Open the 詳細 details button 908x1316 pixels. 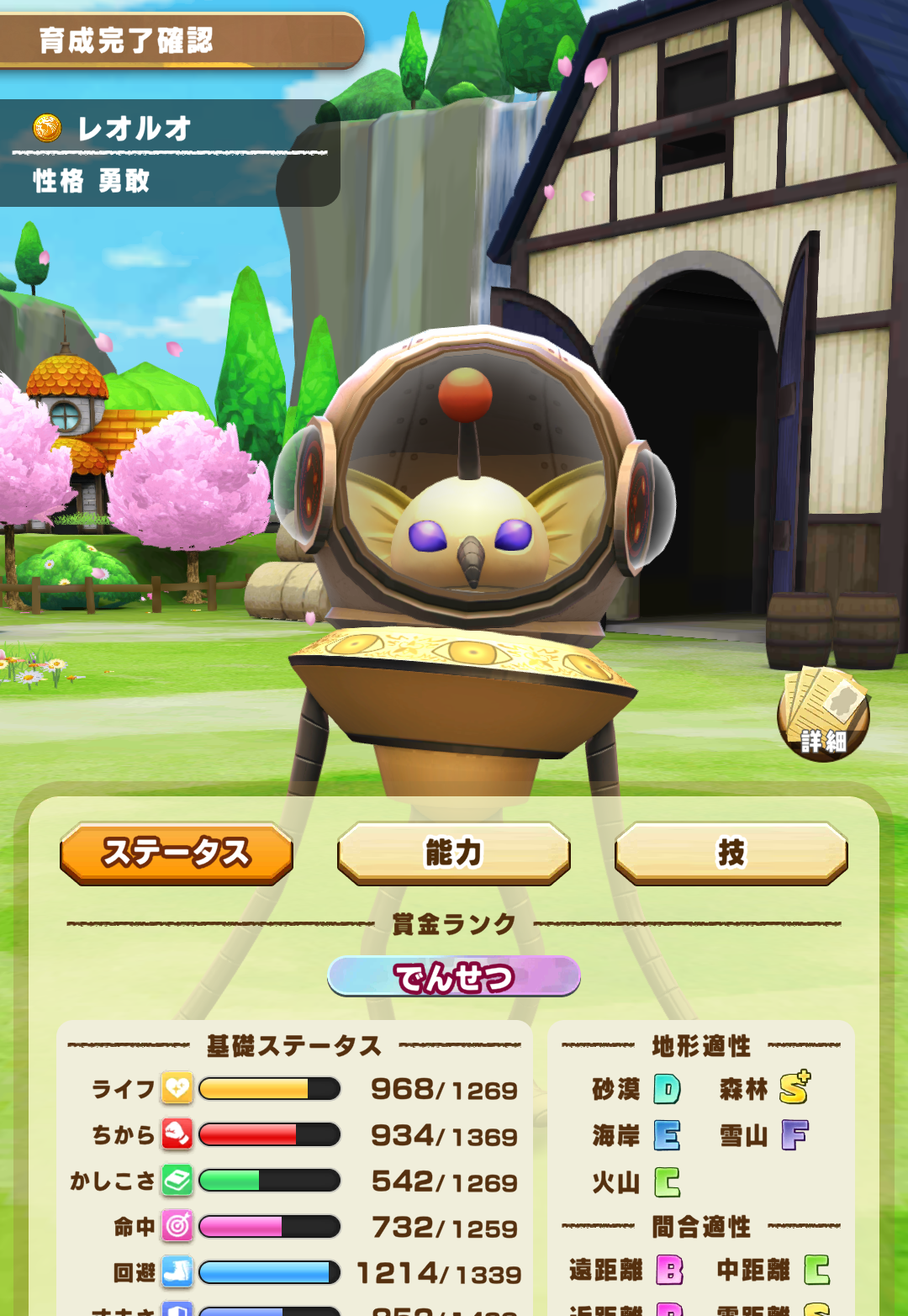point(823,715)
